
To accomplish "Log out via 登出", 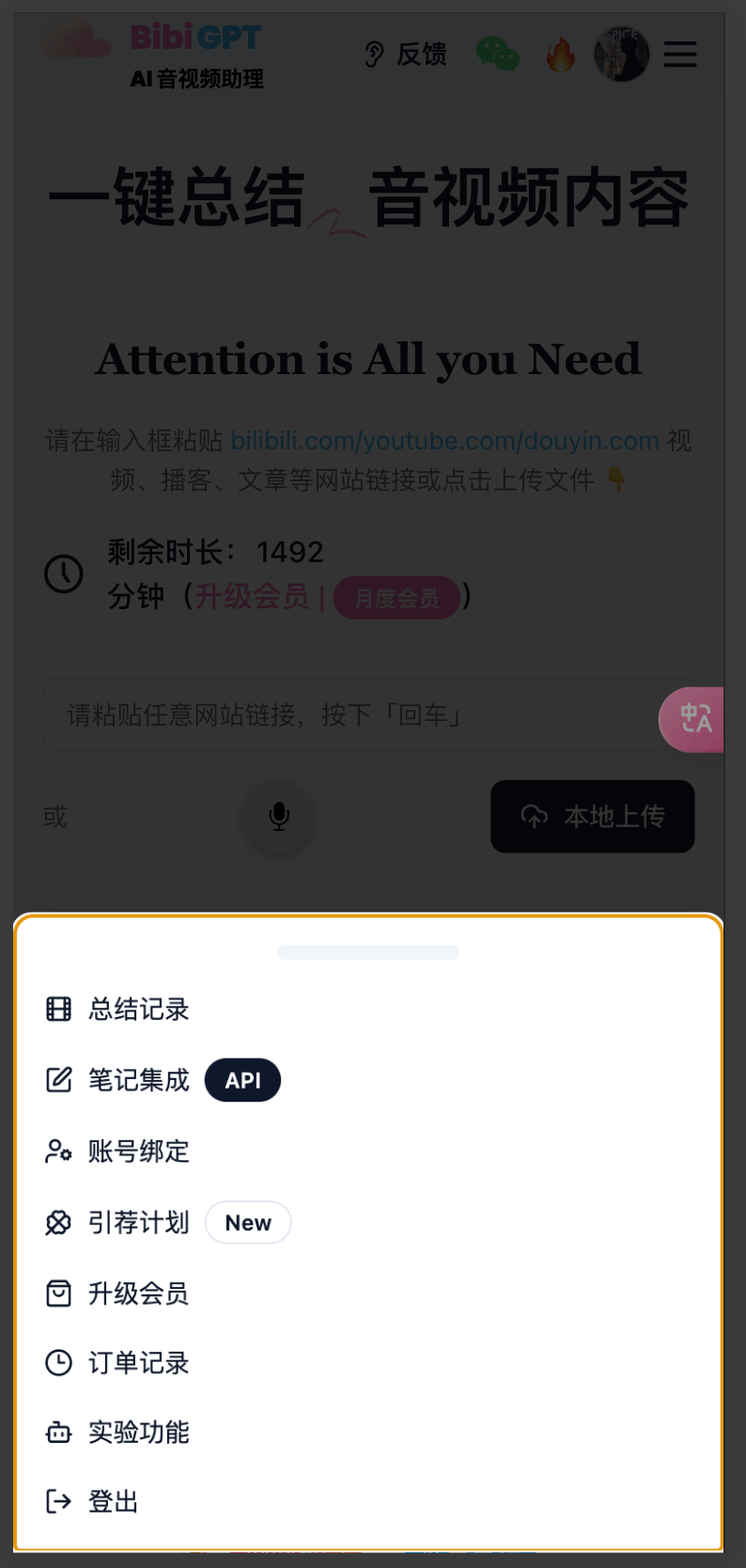I will tap(113, 1501).
